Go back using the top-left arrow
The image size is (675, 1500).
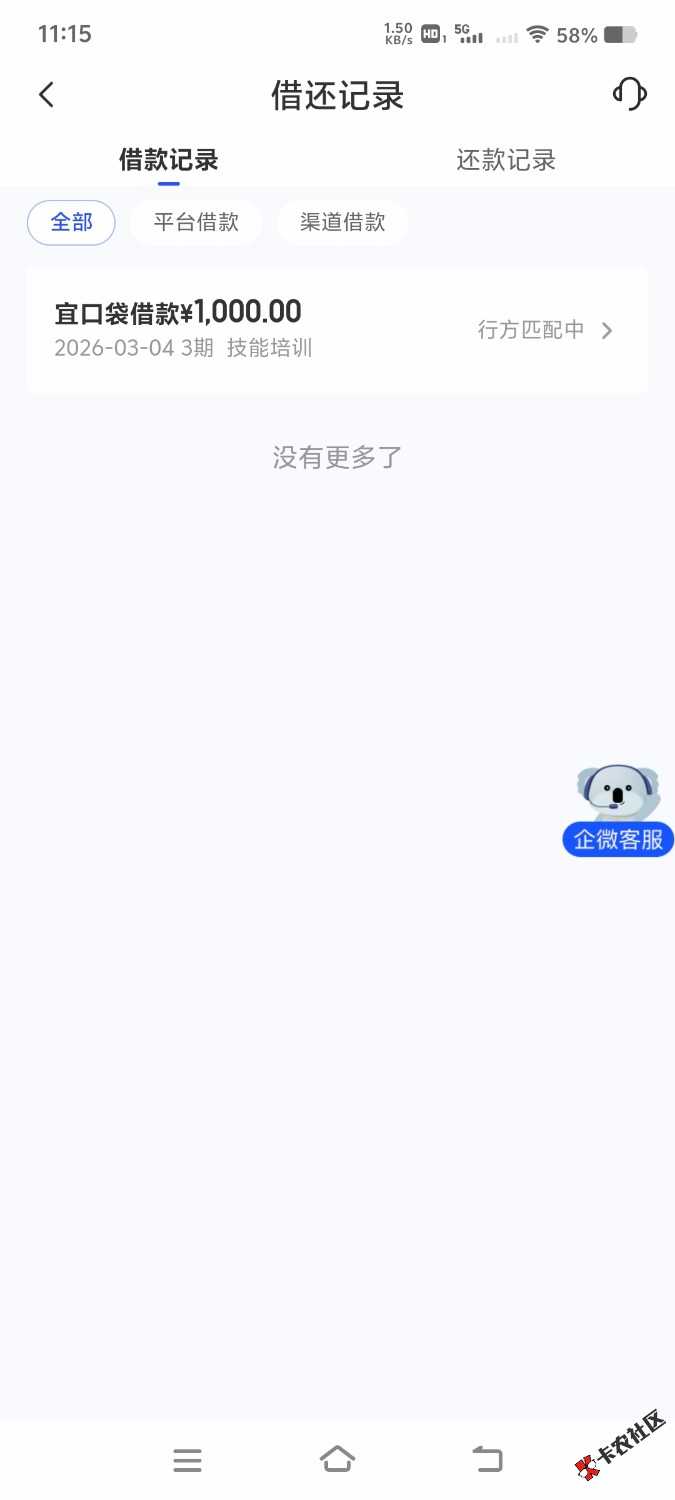46,95
